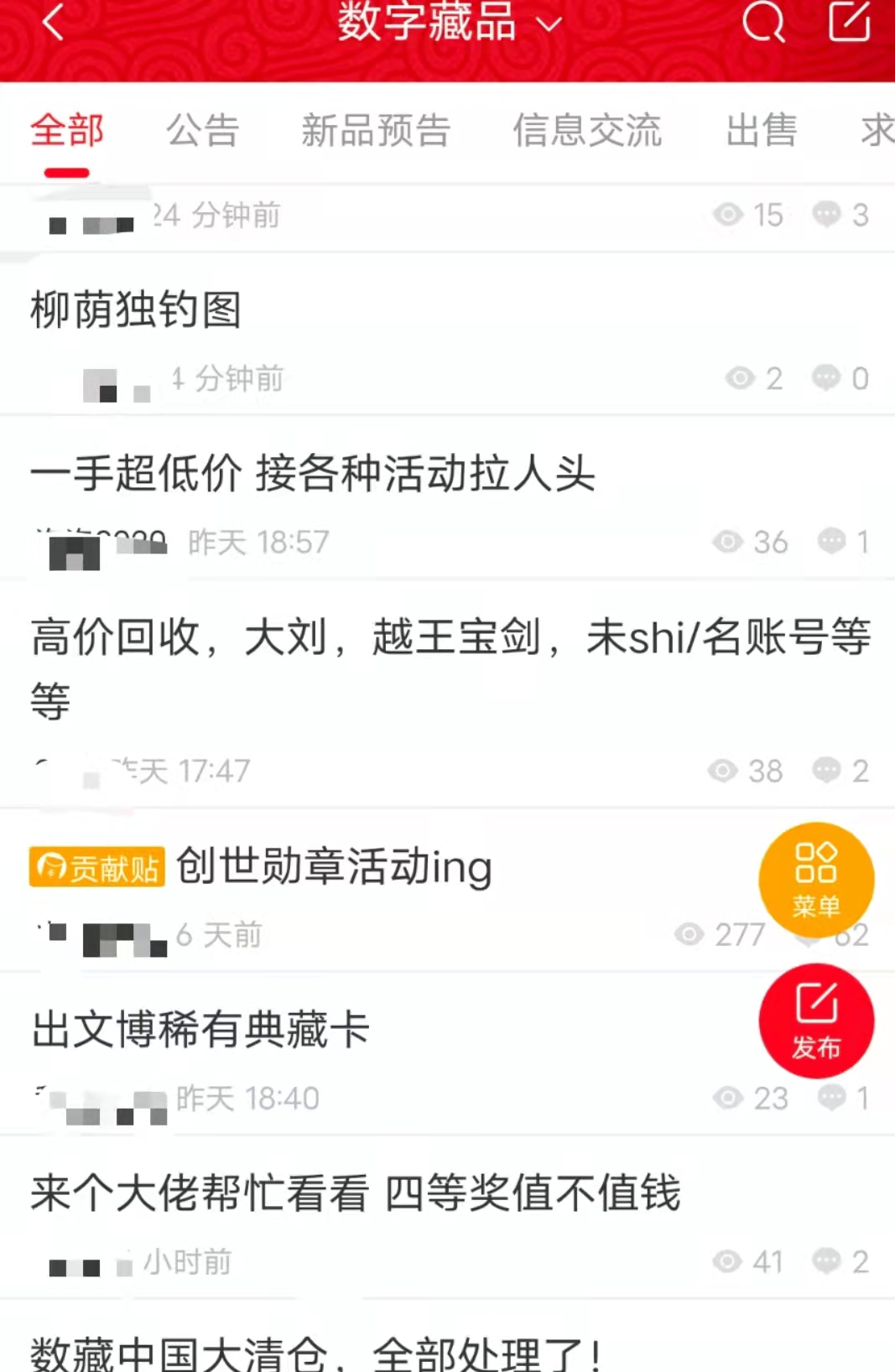Expand the 数字藏品 dropdown title
This screenshot has height=1372, width=895.
pyautogui.click(x=449, y=23)
